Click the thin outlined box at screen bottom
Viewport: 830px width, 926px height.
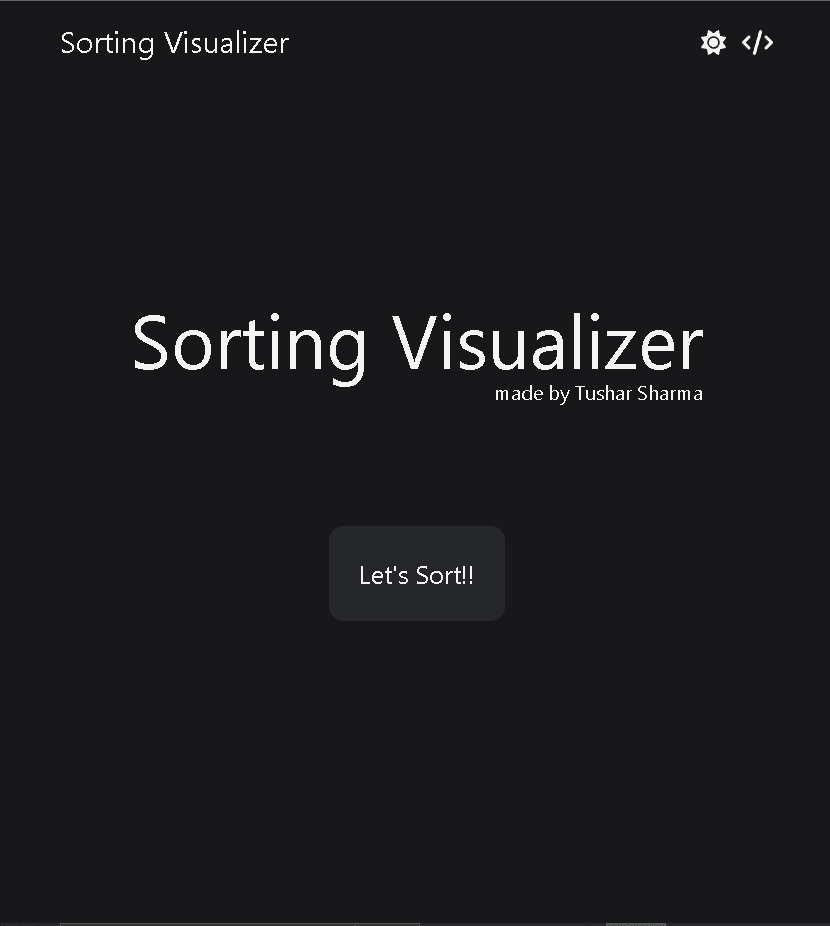tap(240, 922)
